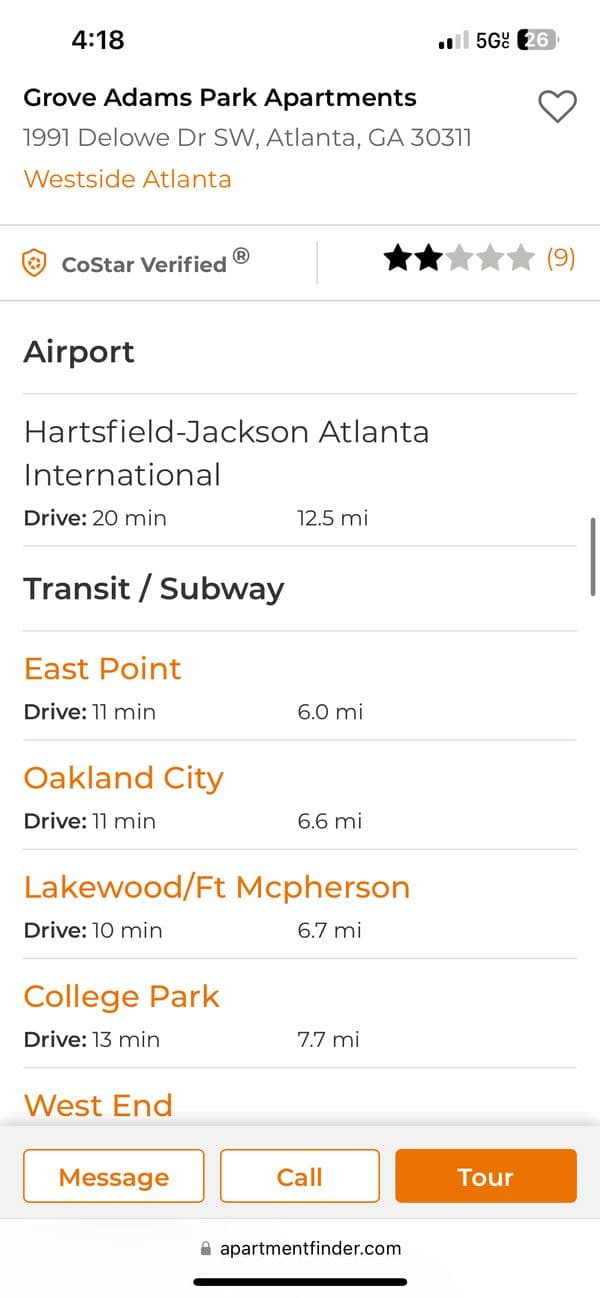
Task: Select the Lakewood/Ft Mcpherson station link
Action: coord(216,887)
